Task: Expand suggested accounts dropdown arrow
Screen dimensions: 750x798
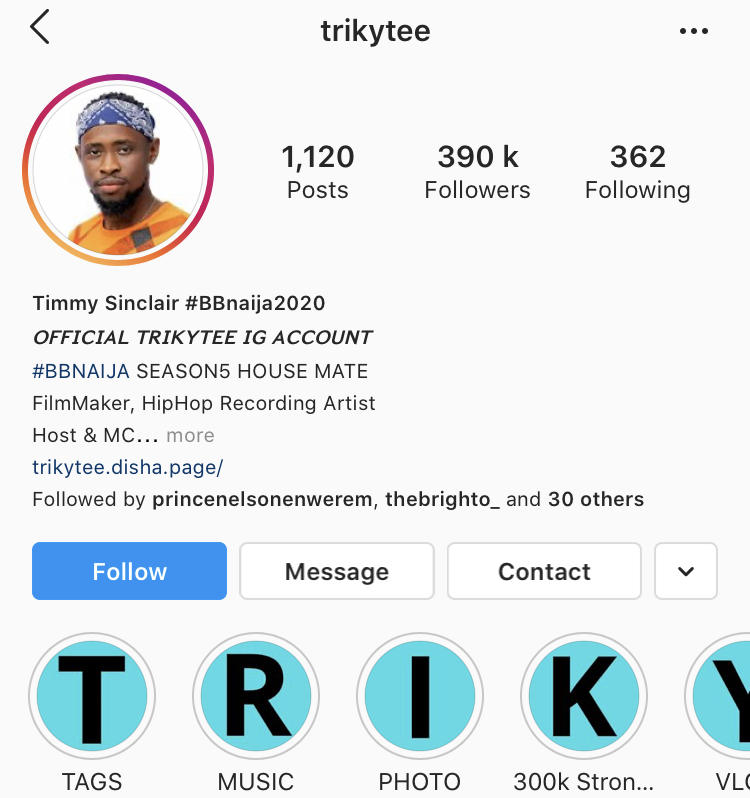Action: 685,571
